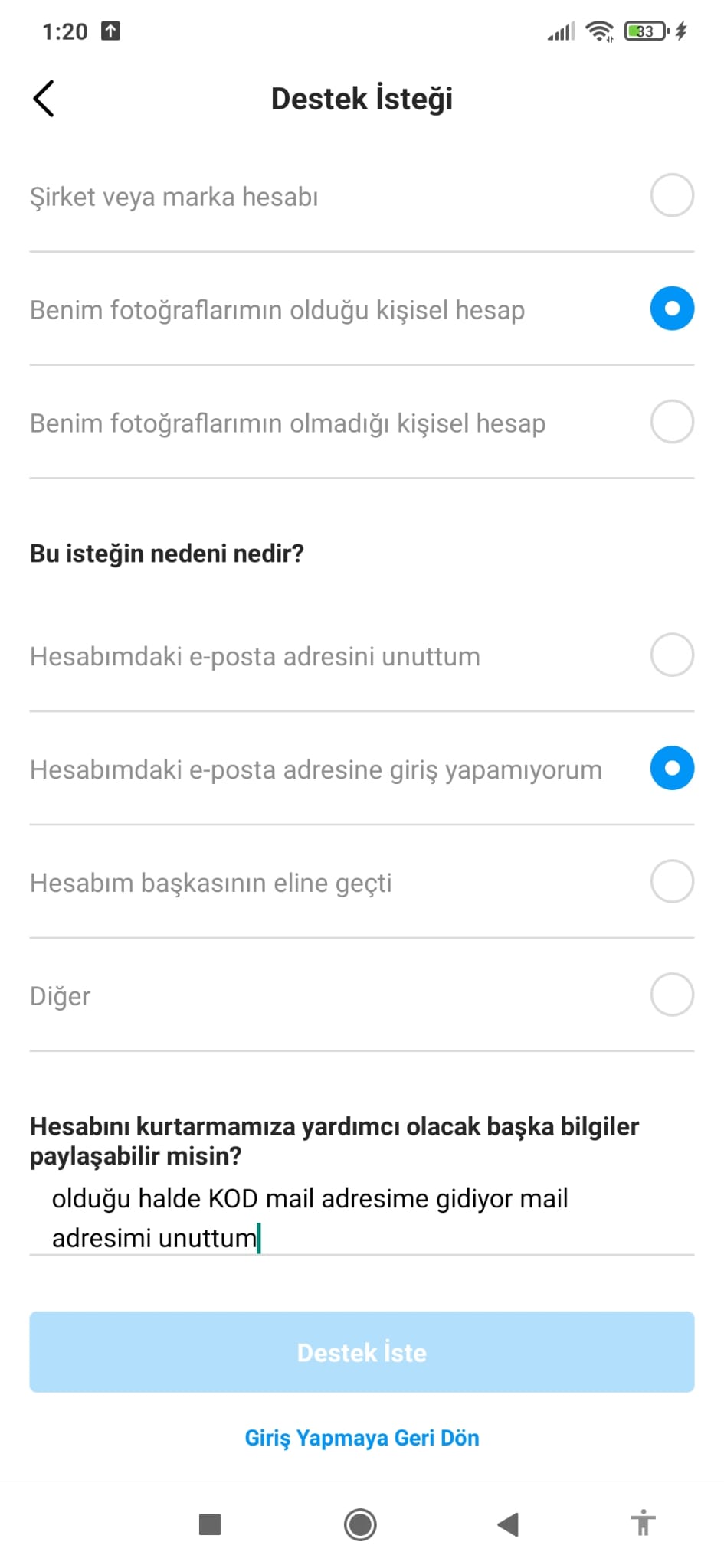Select the Diğer reason option
This screenshot has height=1568, width=724.
362,995
